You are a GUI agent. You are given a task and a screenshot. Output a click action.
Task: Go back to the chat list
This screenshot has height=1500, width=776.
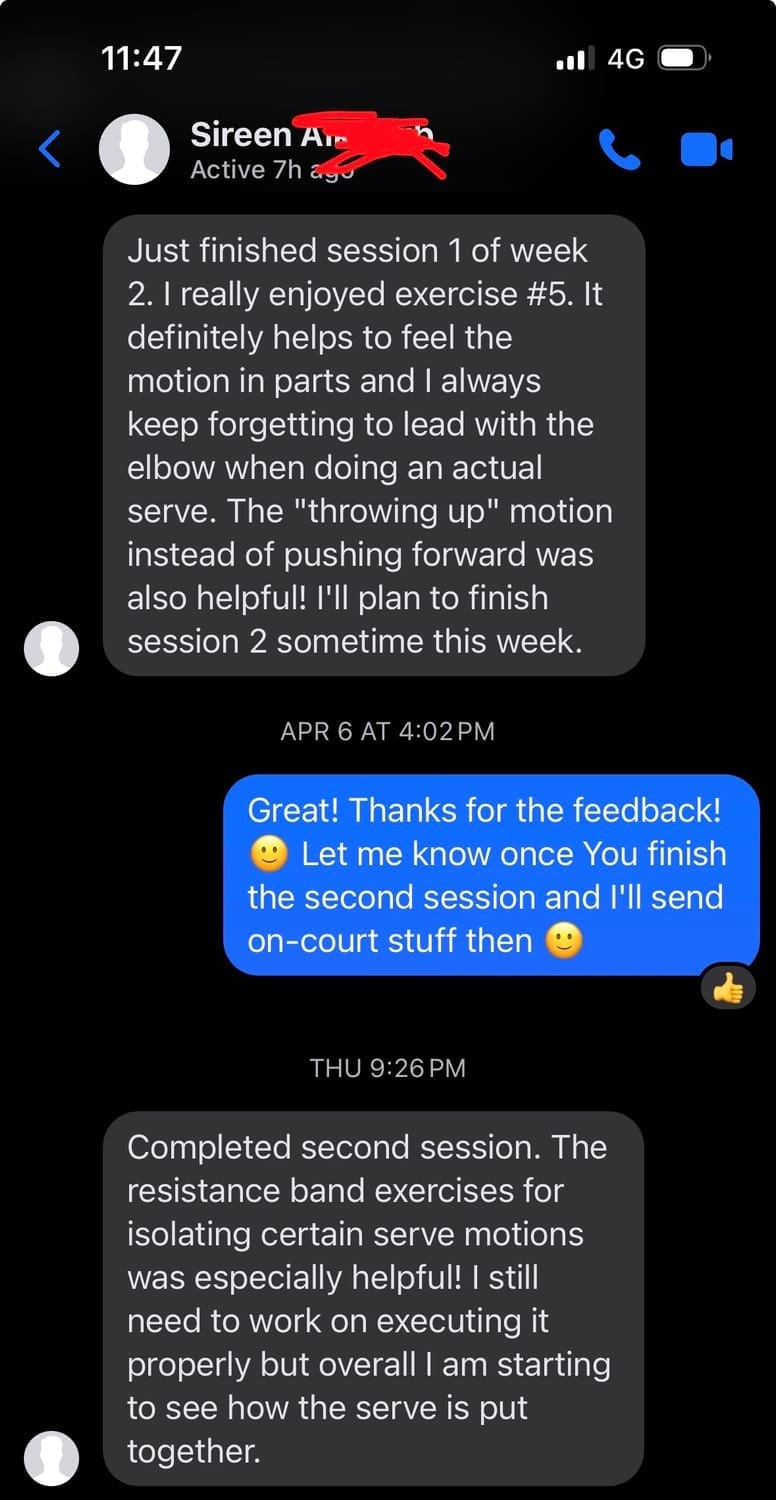(x=50, y=150)
